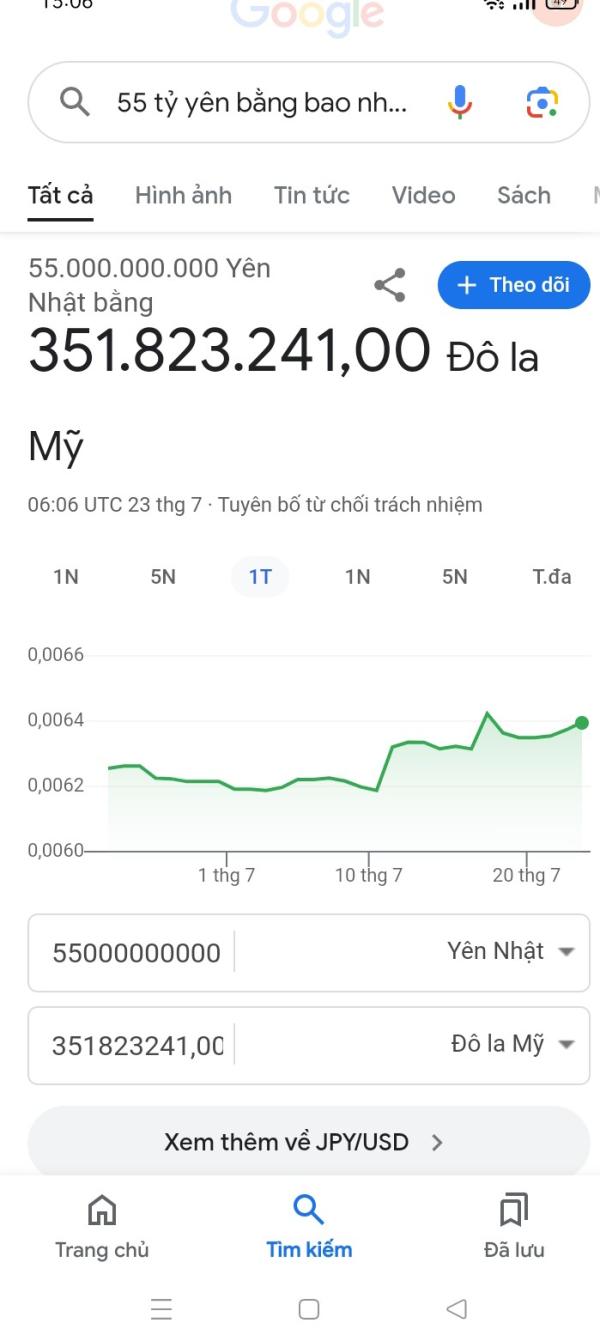
Task: Share this currency conversion result
Action: tap(390, 285)
